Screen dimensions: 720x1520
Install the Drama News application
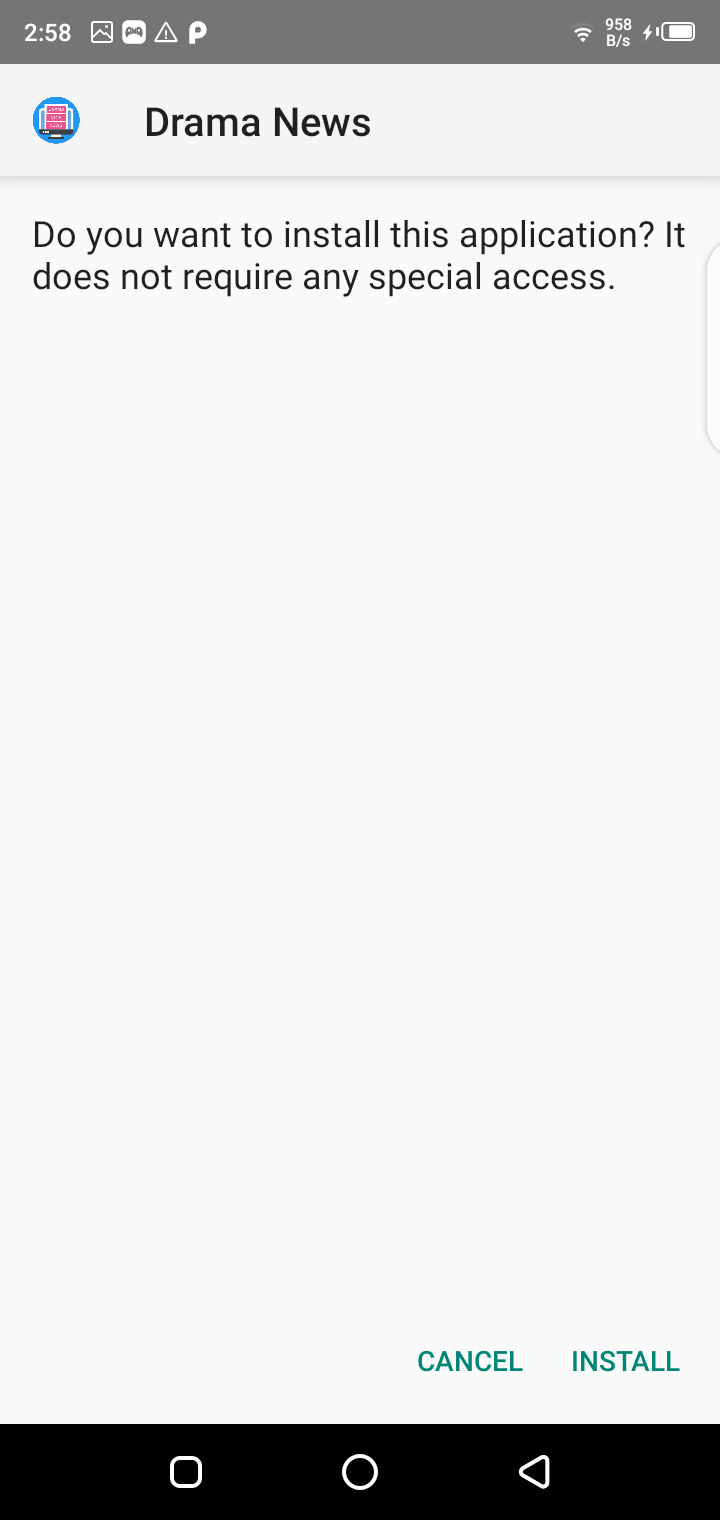(x=625, y=1361)
